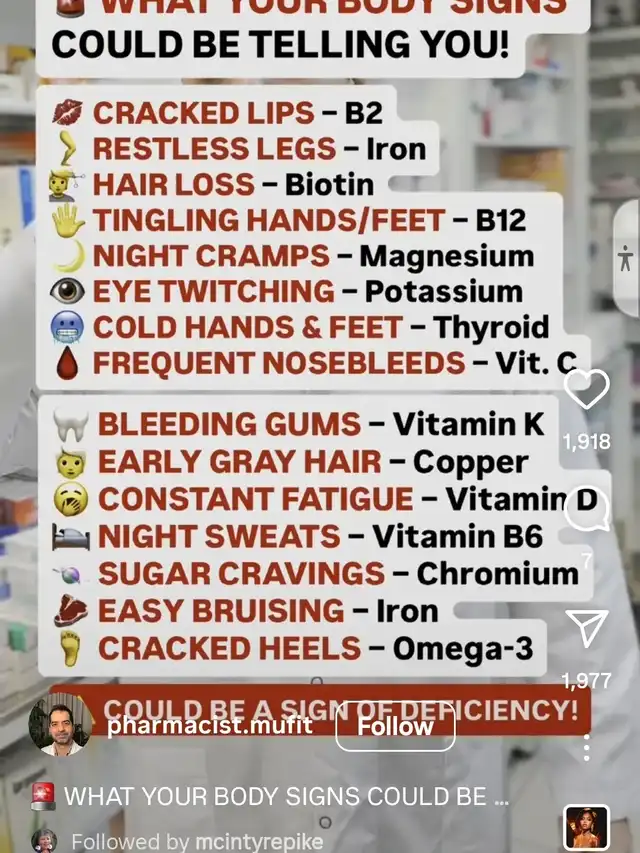The width and height of the screenshot is (640, 853).
Task: Open the reel's audio track thumbnail
Action: coord(586,828)
